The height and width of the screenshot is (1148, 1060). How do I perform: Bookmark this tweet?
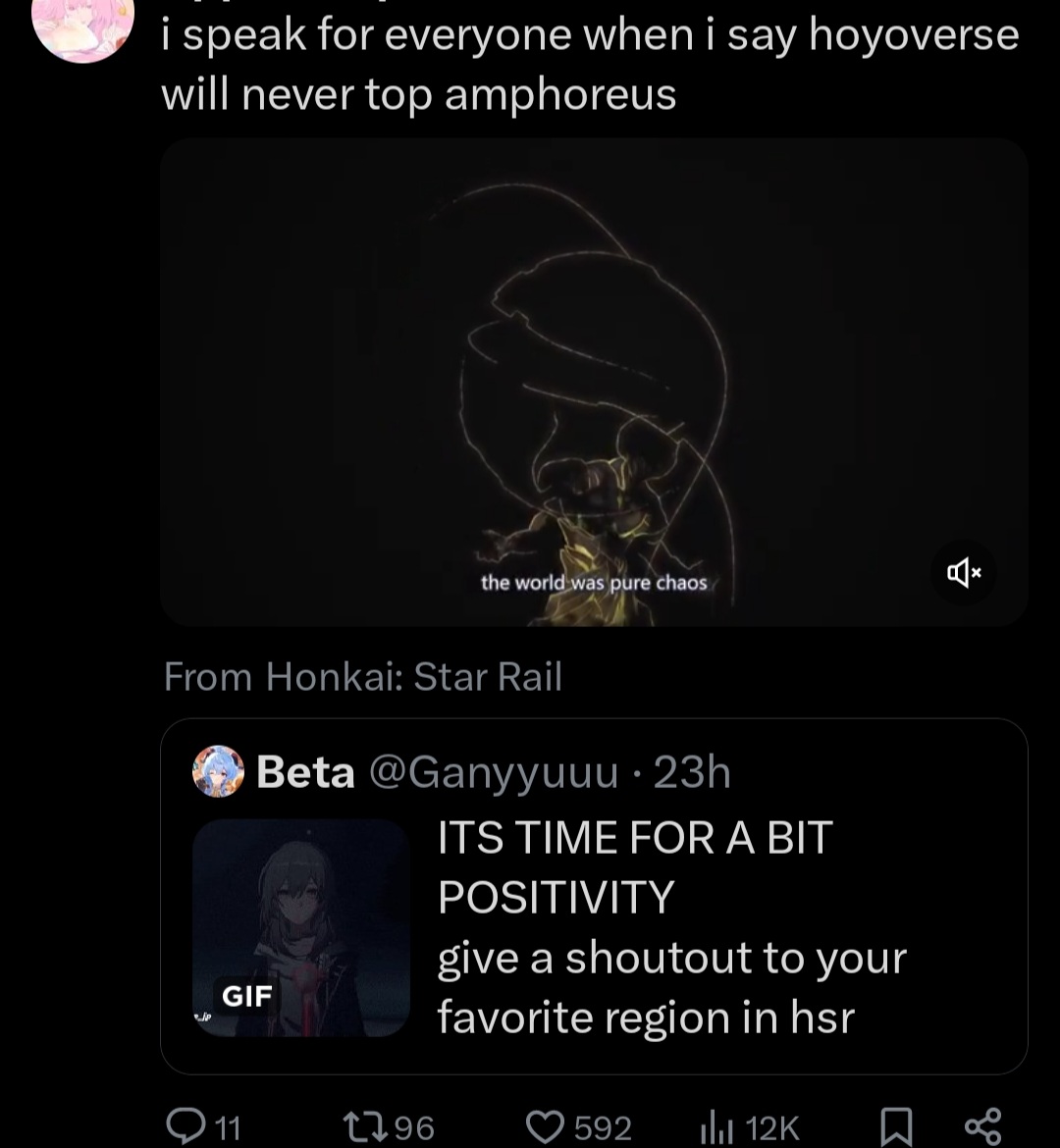[895, 1126]
